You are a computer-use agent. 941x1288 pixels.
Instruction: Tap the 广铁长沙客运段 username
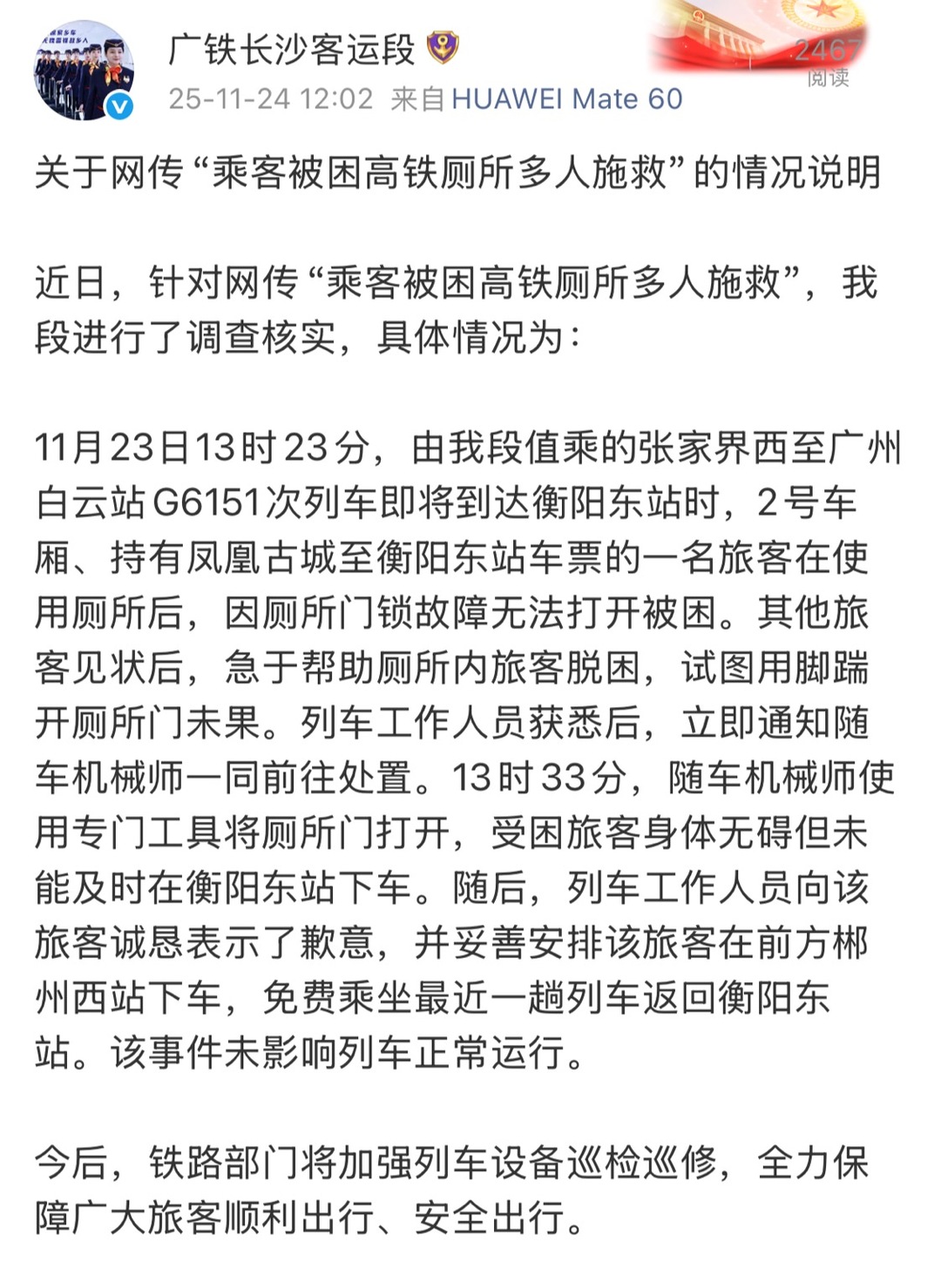291,49
